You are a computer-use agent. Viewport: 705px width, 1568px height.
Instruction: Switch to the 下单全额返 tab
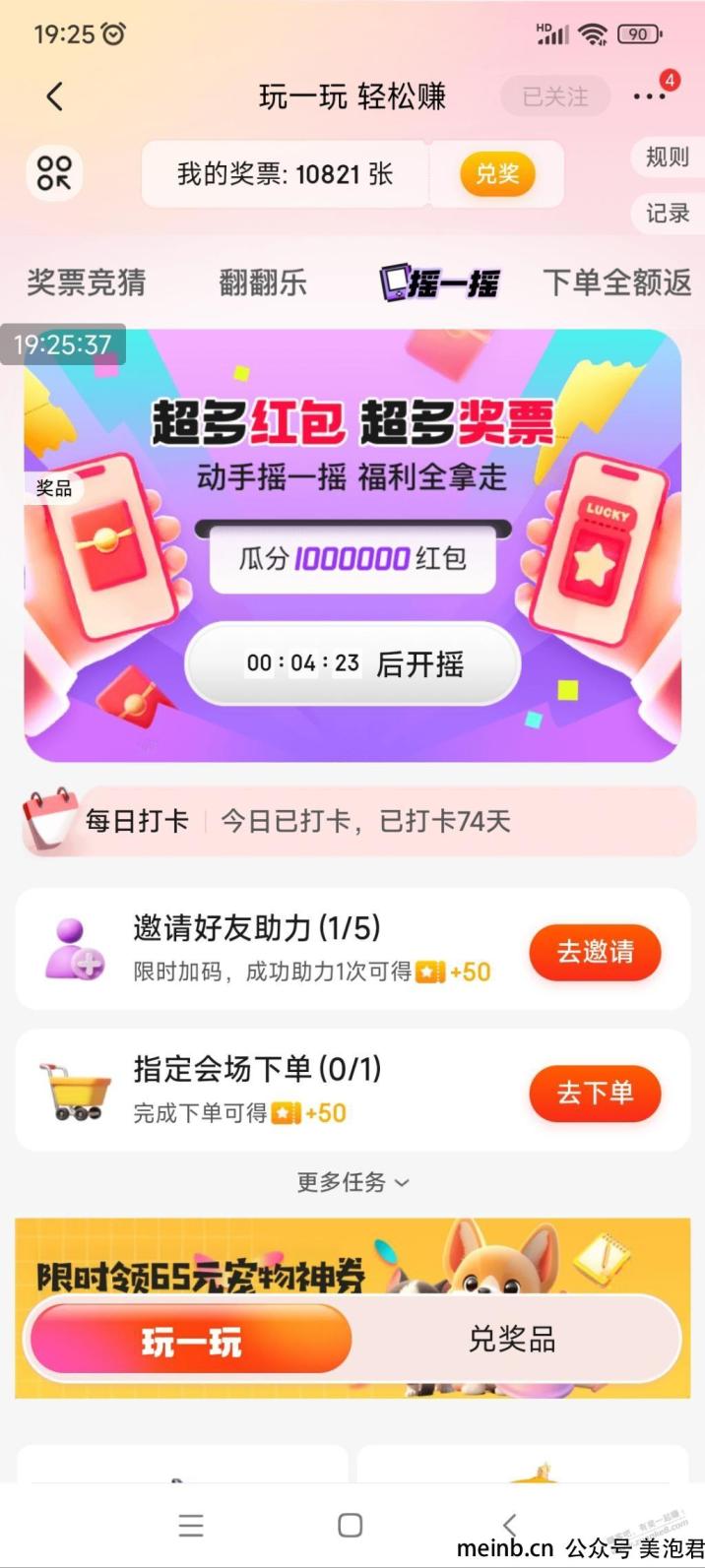pyautogui.click(x=617, y=283)
